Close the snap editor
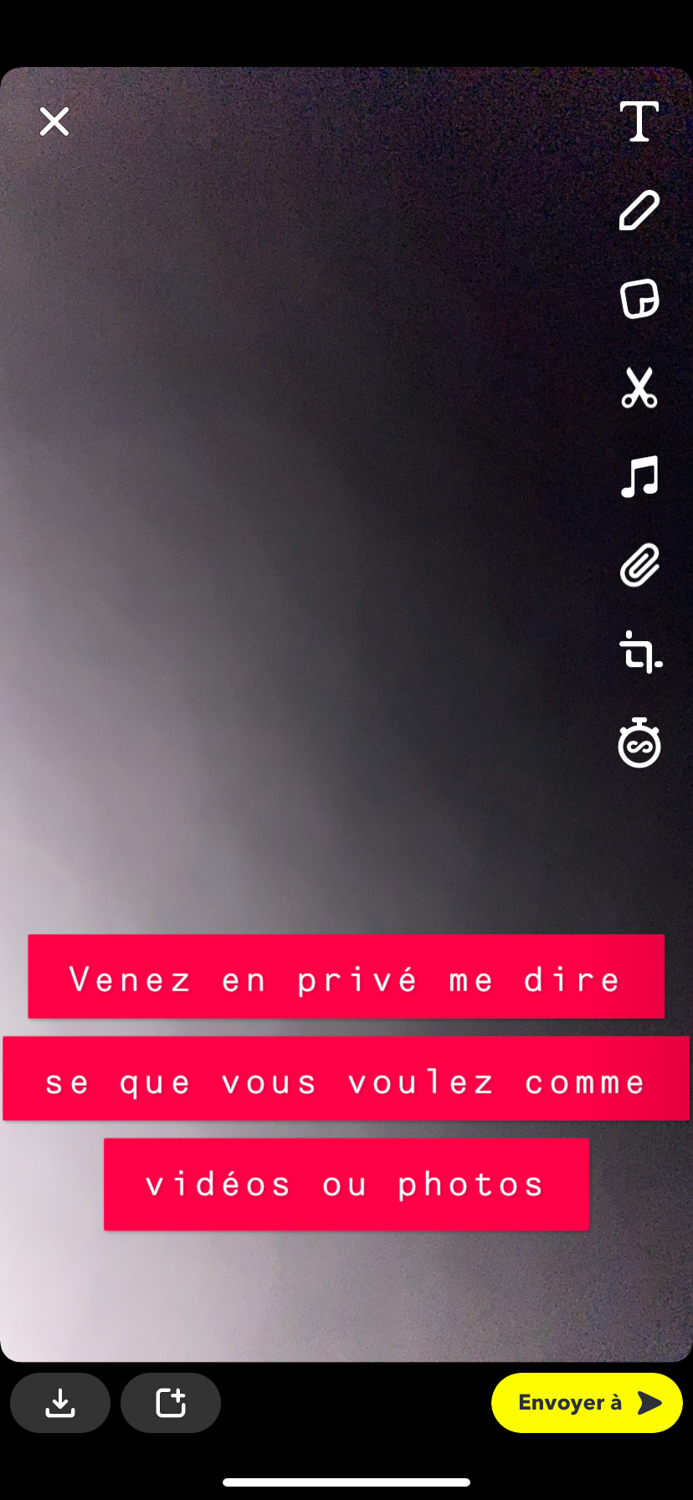 click(x=54, y=122)
